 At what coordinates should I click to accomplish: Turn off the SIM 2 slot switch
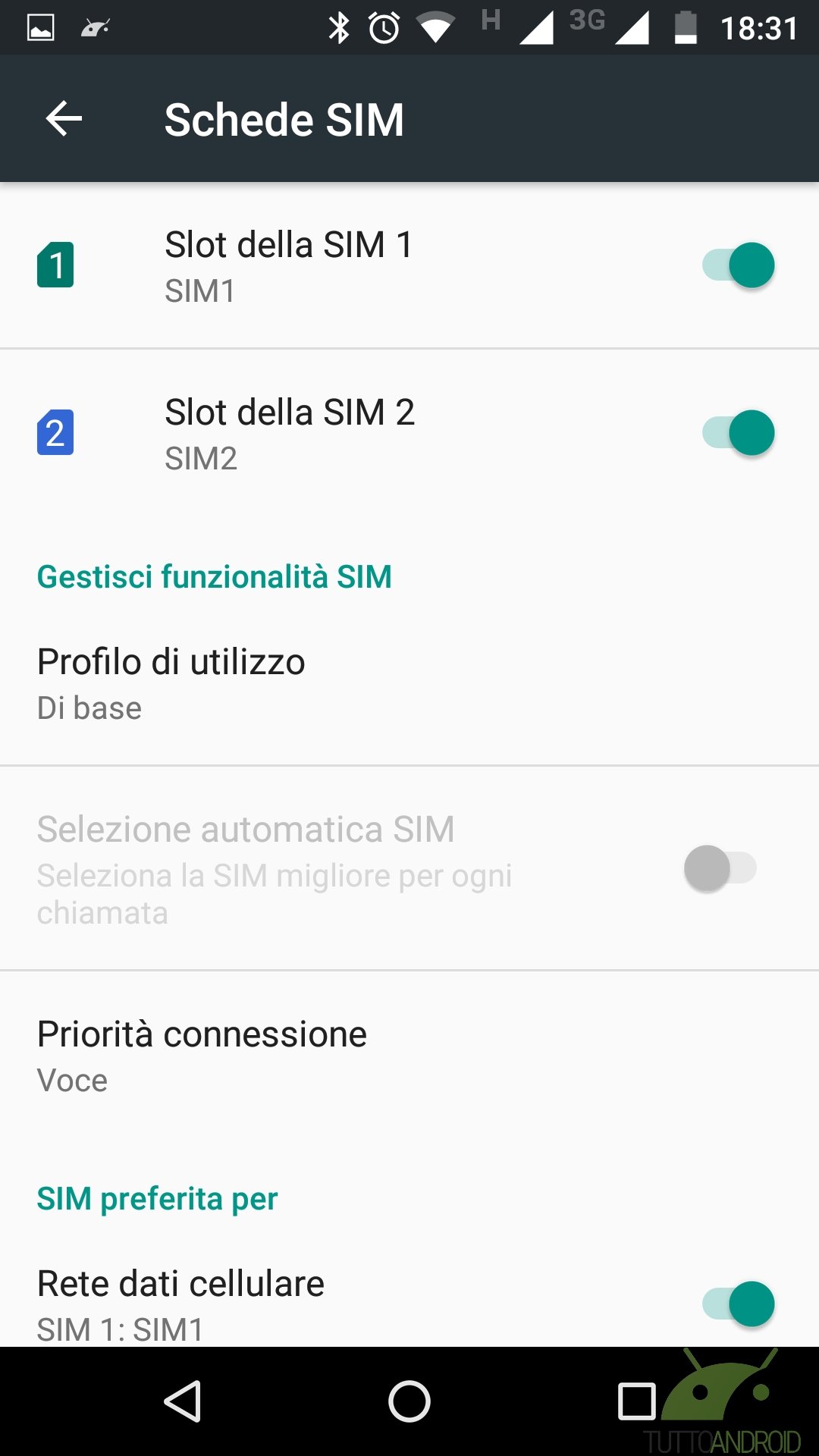[x=738, y=433]
